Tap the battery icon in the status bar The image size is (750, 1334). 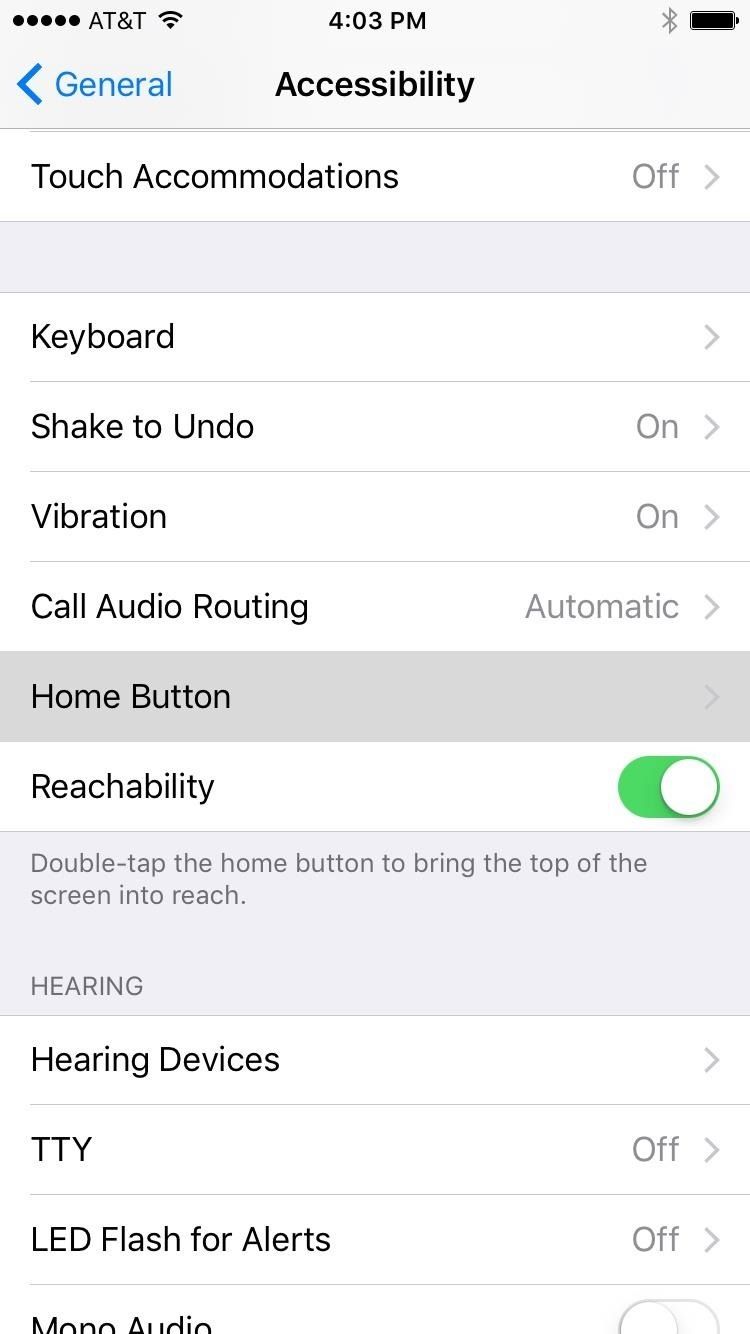(x=712, y=18)
